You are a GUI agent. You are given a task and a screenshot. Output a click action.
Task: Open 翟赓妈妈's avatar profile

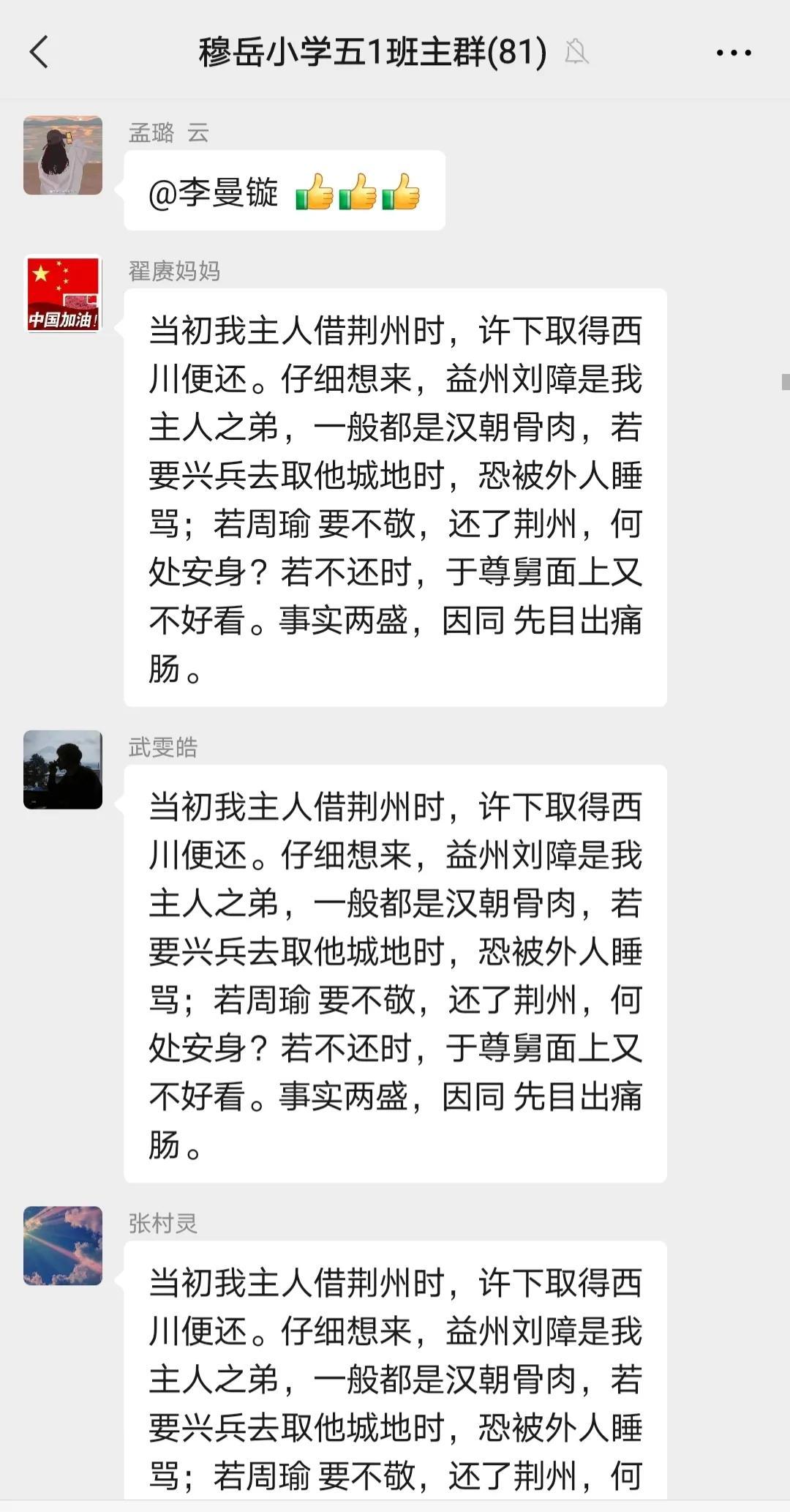pos(63,293)
